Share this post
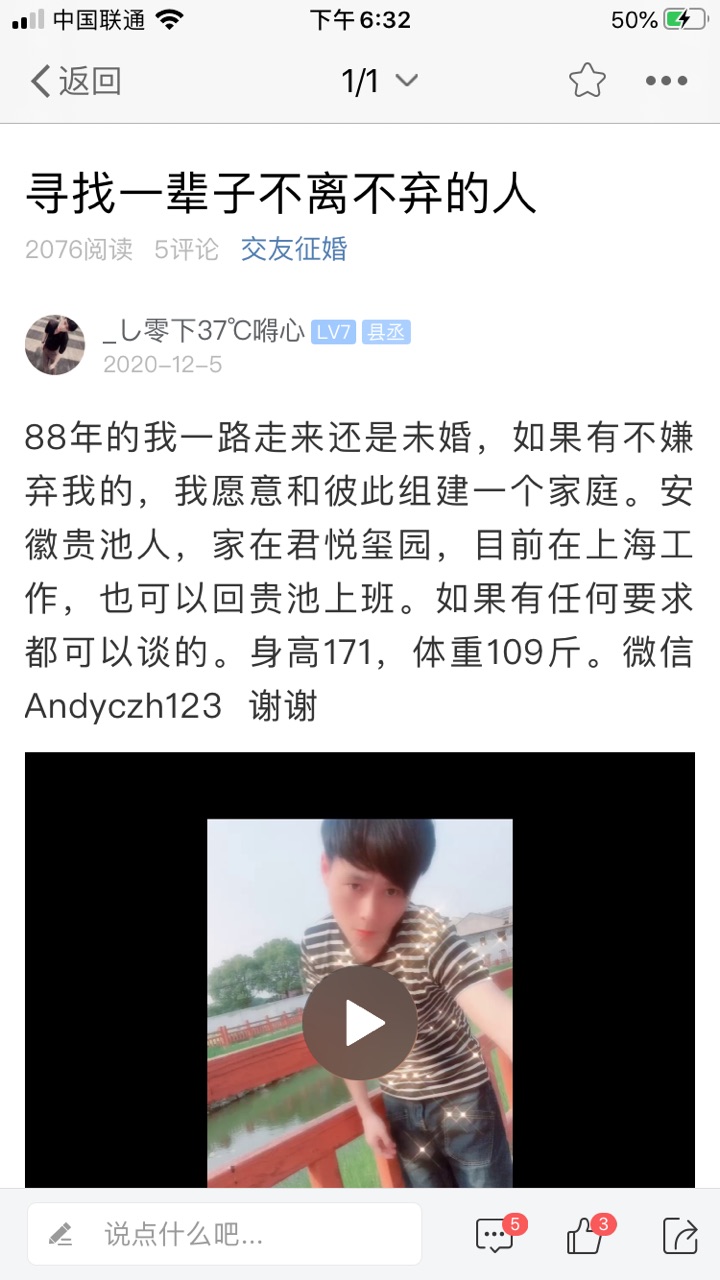 [680, 1236]
